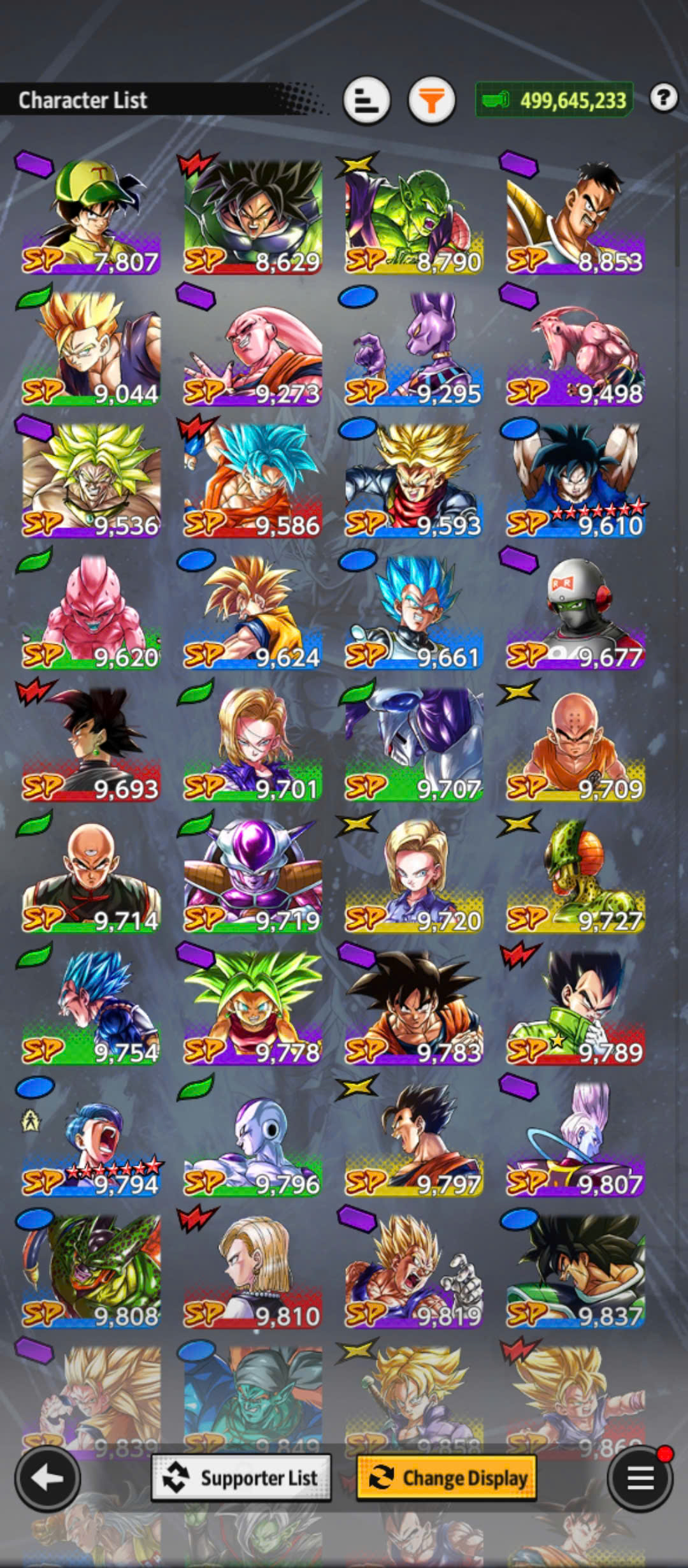Open the sort options icon
This screenshot has width=688, height=1568.
click(x=366, y=100)
